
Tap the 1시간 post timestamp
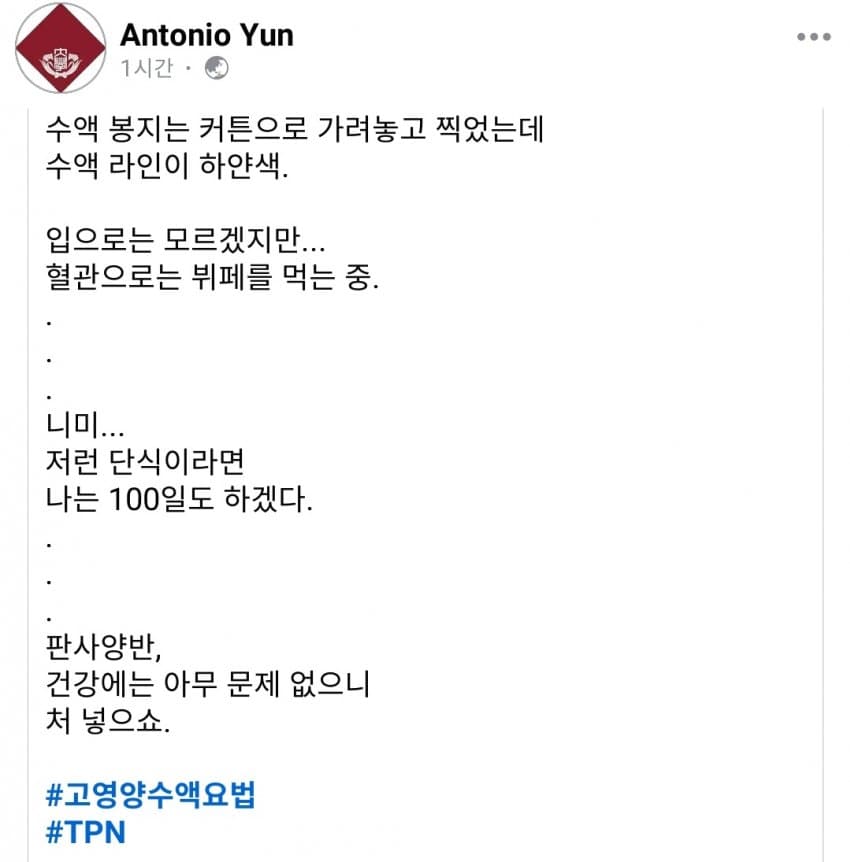pyautogui.click(x=145, y=68)
